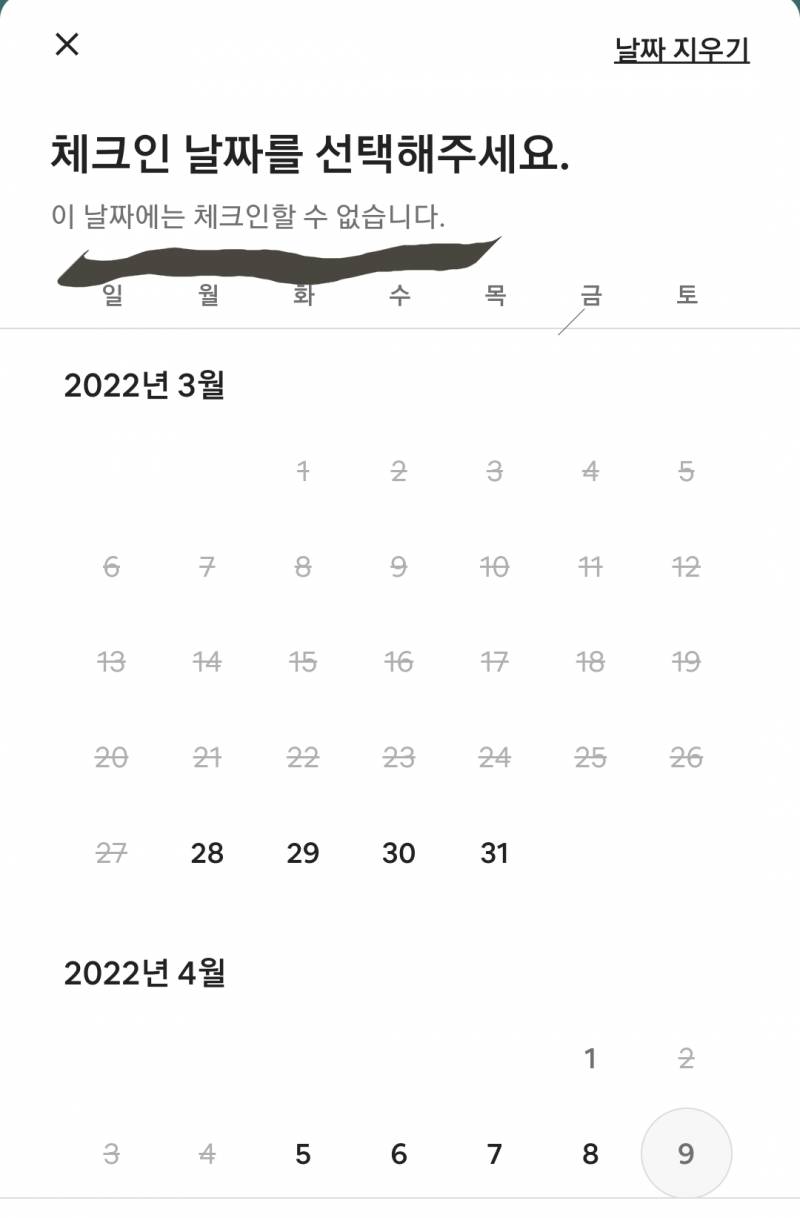Image resolution: width=800 pixels, height=1218 pixels.
Task: Select March 28 as check-in date
Action: pos(206,854)
